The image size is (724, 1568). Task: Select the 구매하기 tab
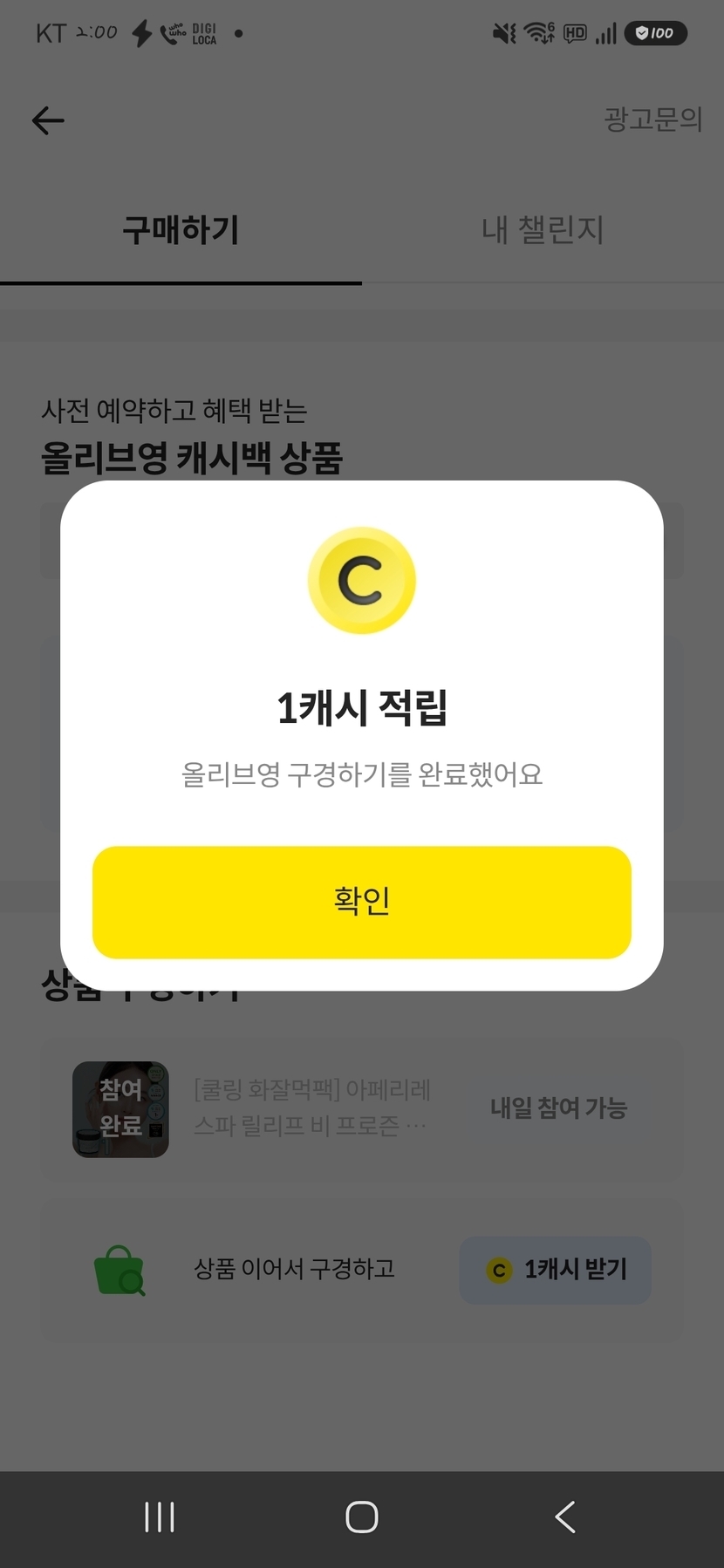181,230
